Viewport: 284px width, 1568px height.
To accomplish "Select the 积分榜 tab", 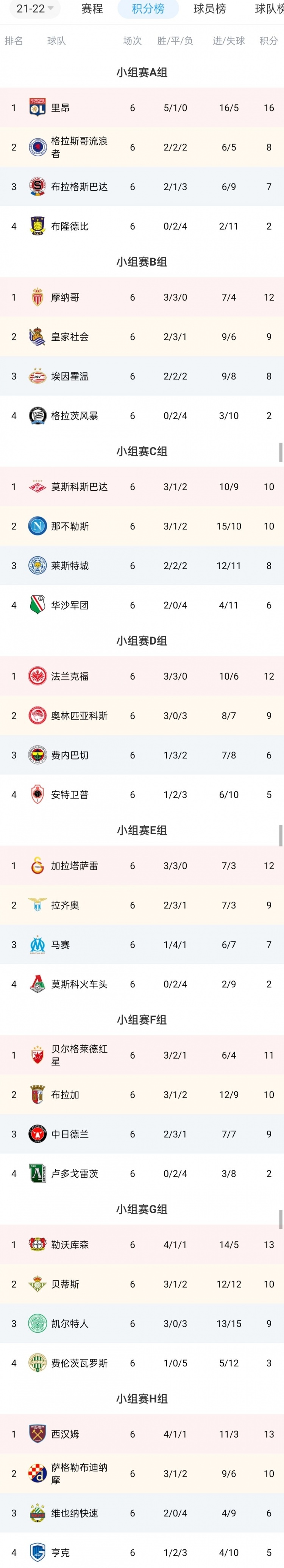I will tap(148, 8).
